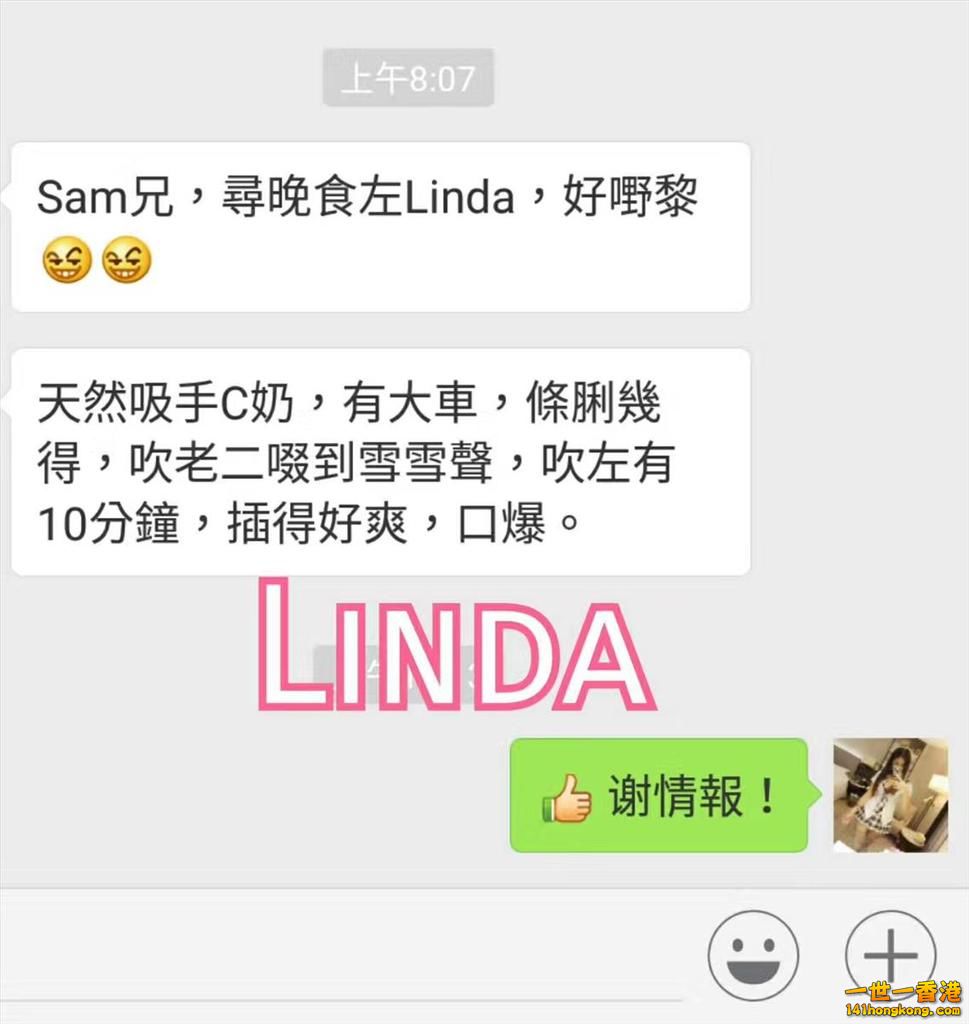Open the emoji picker

(x=753, y=954)
